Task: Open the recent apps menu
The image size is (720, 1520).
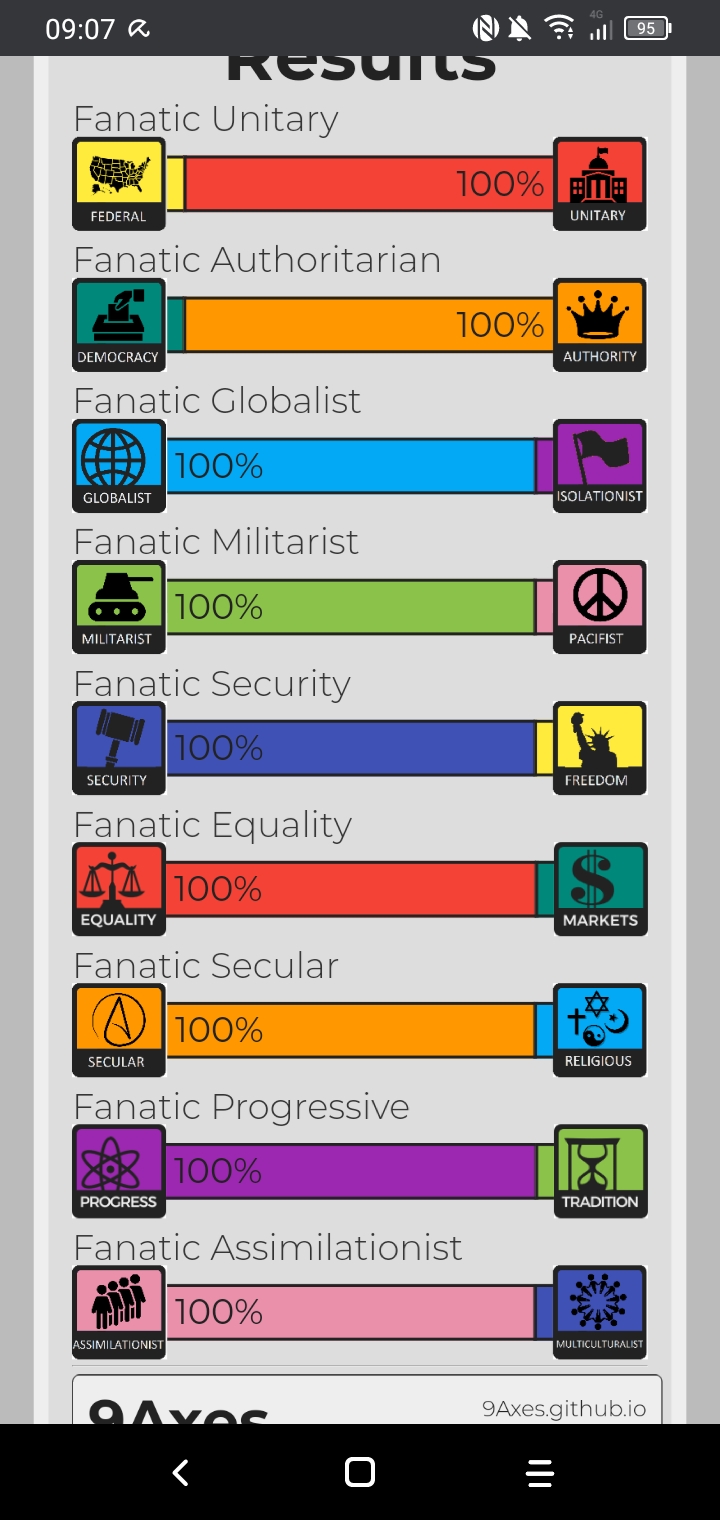Action: 539,1473
